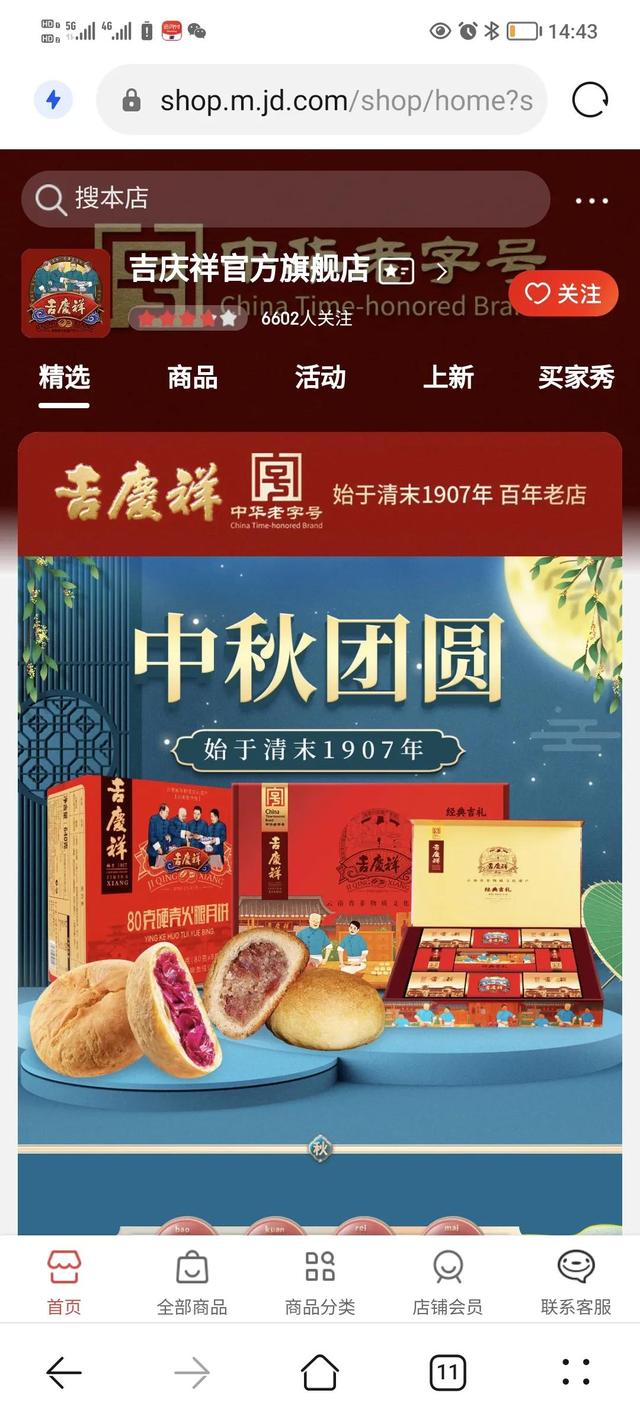
Task: Go to 全部商品 in bottom bar
Action: 192,1282
